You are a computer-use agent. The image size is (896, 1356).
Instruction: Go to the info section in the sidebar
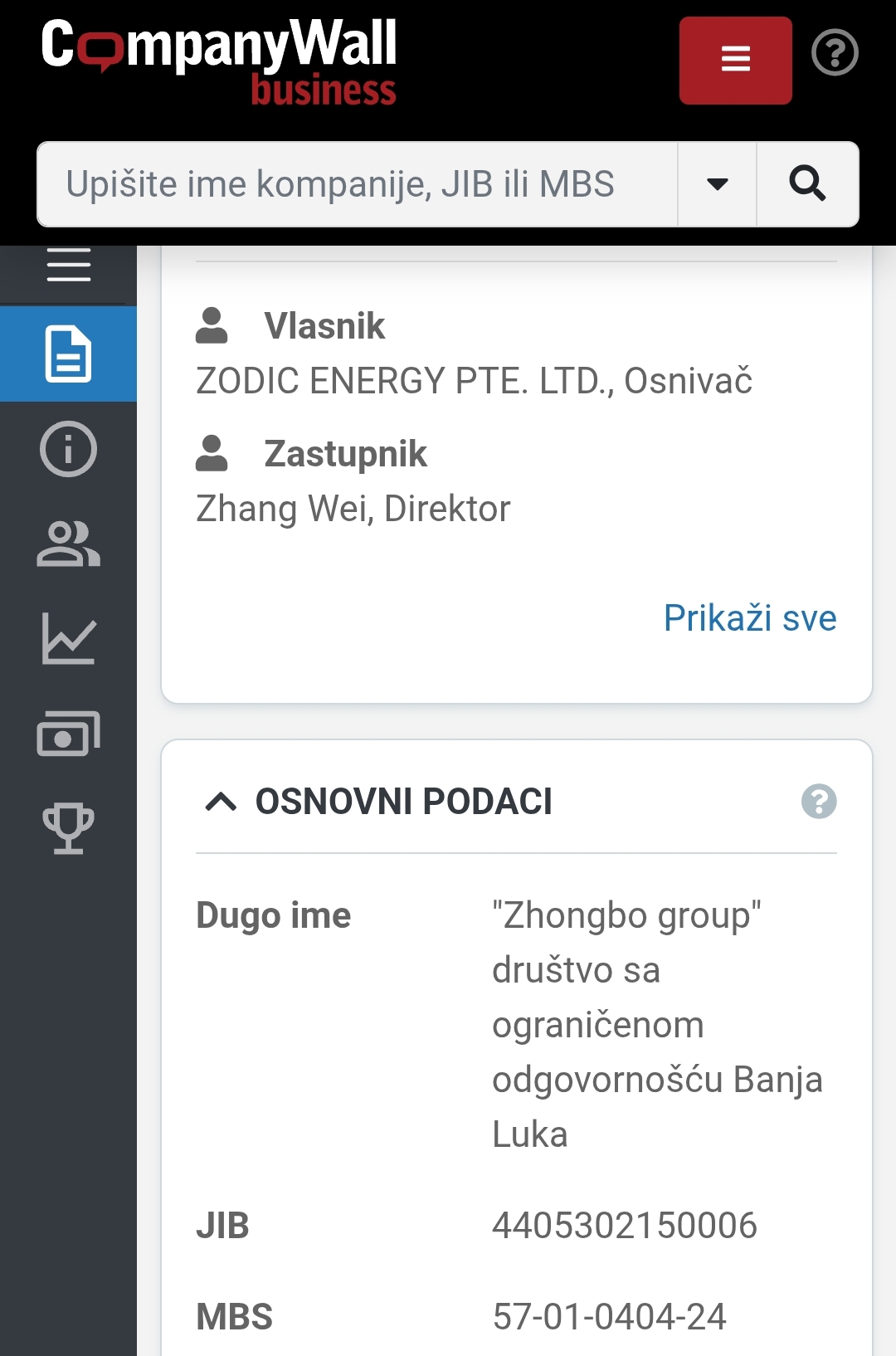pyautogui.click(x=68, y=449)
